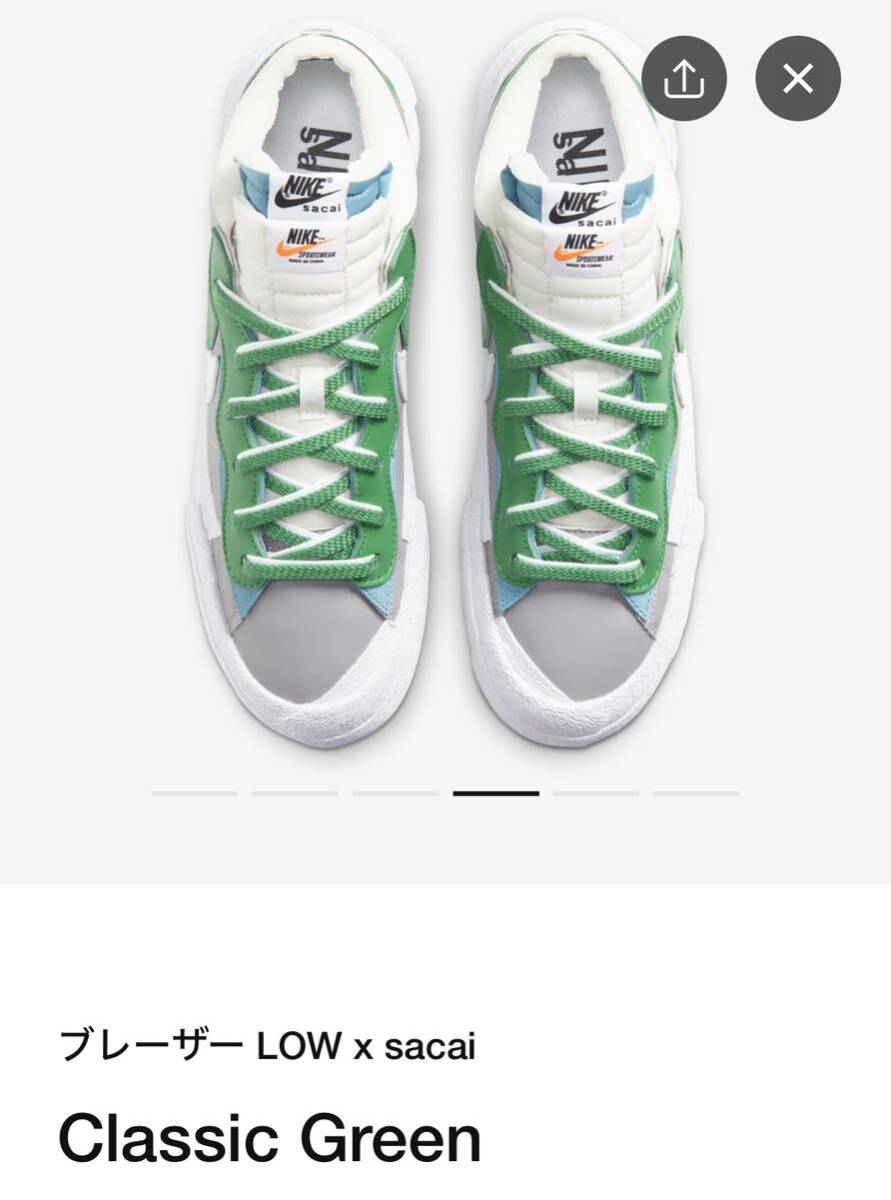Share this Classic Green sneaker
The width and height of the screenshot is (891, 1200).
(x=684, y=78)
